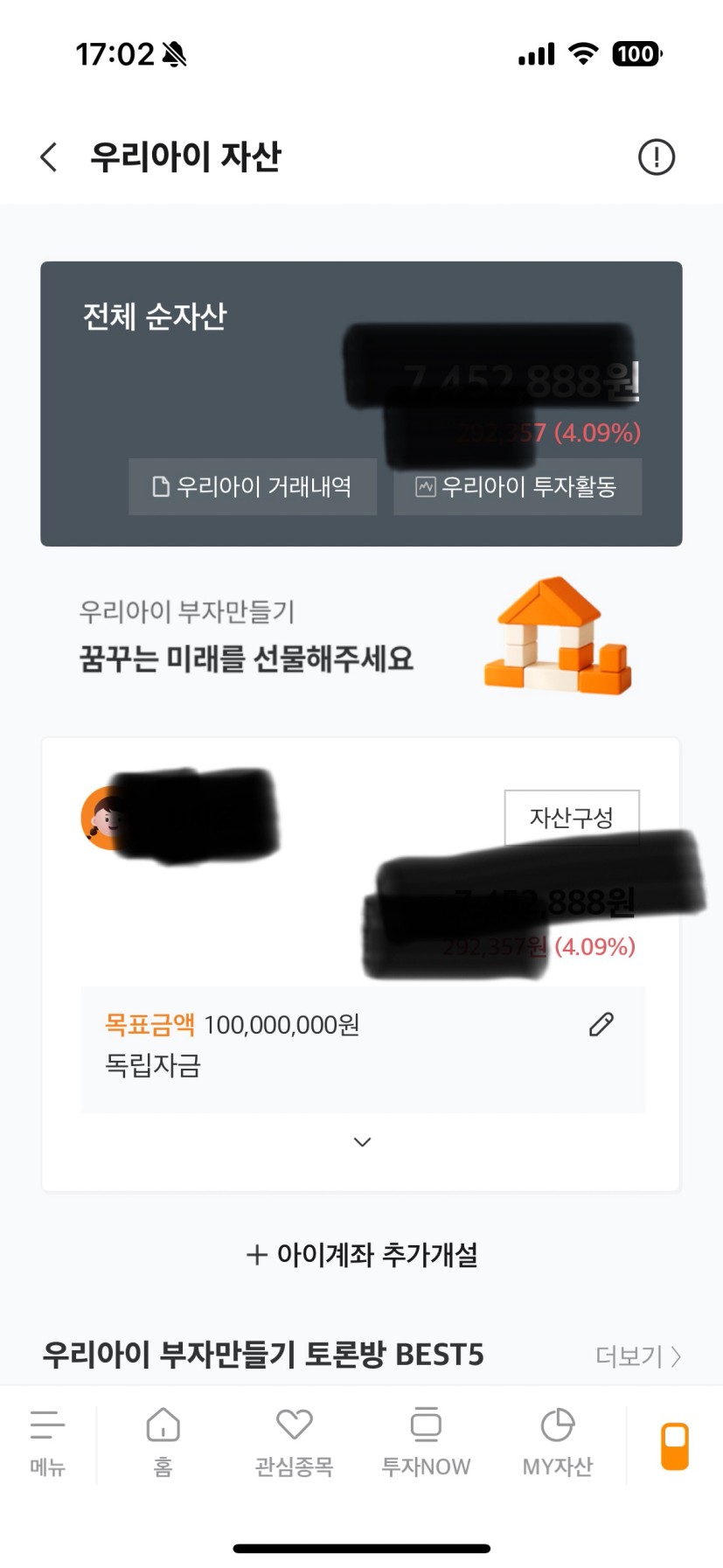Open the info exclamation icon
The width and height of the screenshot is (723, 1568).
click(x=656, y=157)
